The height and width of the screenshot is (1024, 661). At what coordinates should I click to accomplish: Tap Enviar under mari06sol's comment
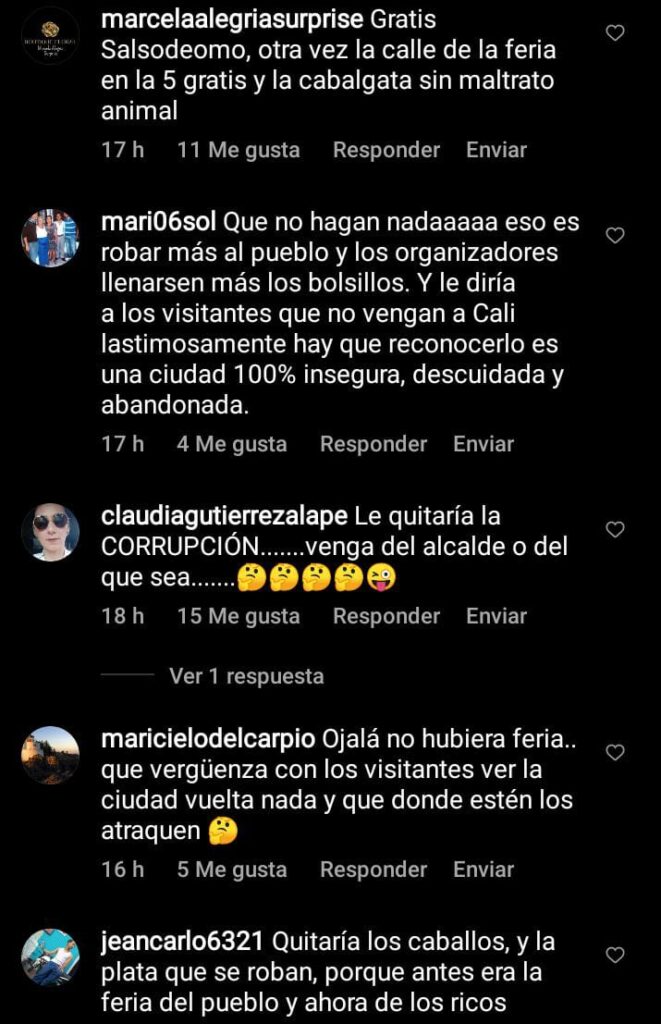[483, 444]
